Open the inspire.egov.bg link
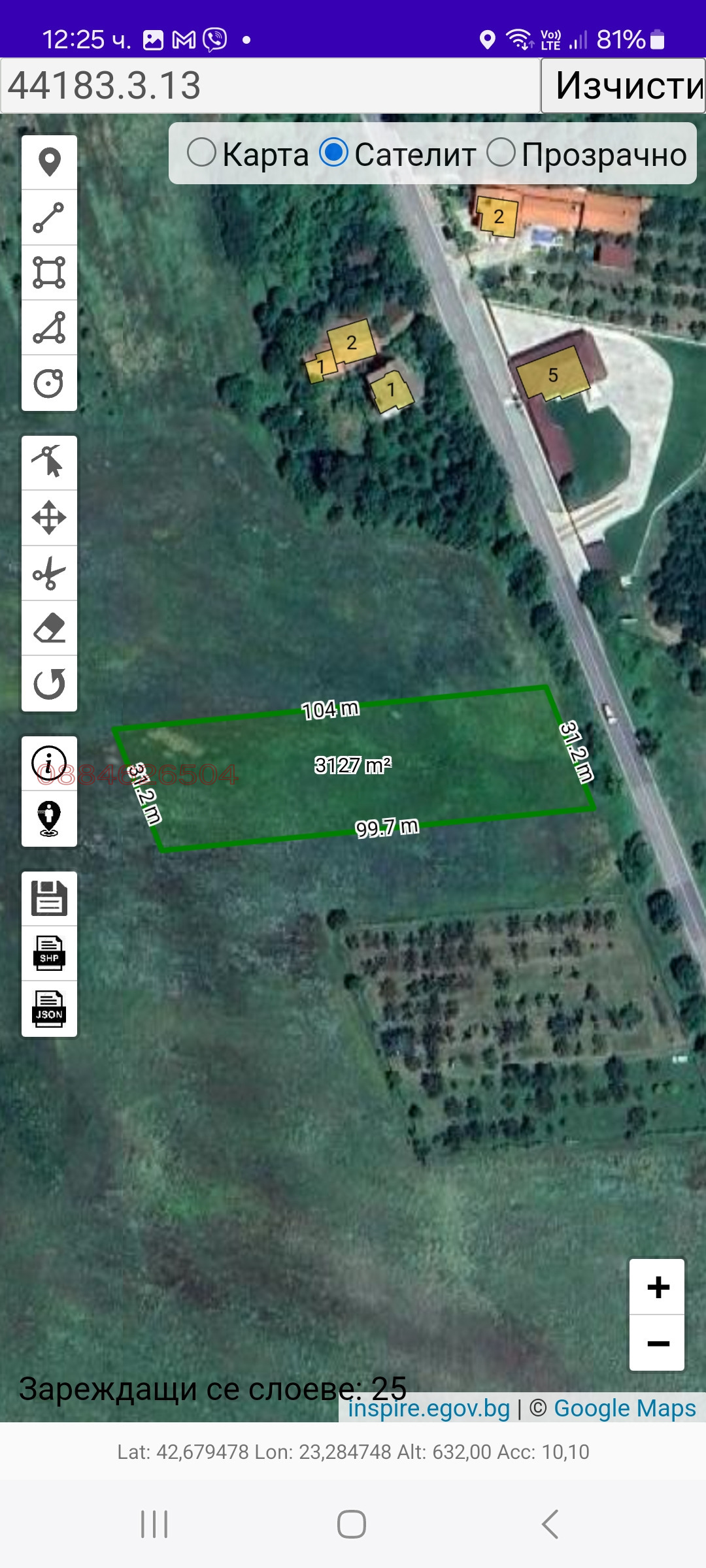The width and height of the screenshot is (706, 1568). (x=429, y=1409)
